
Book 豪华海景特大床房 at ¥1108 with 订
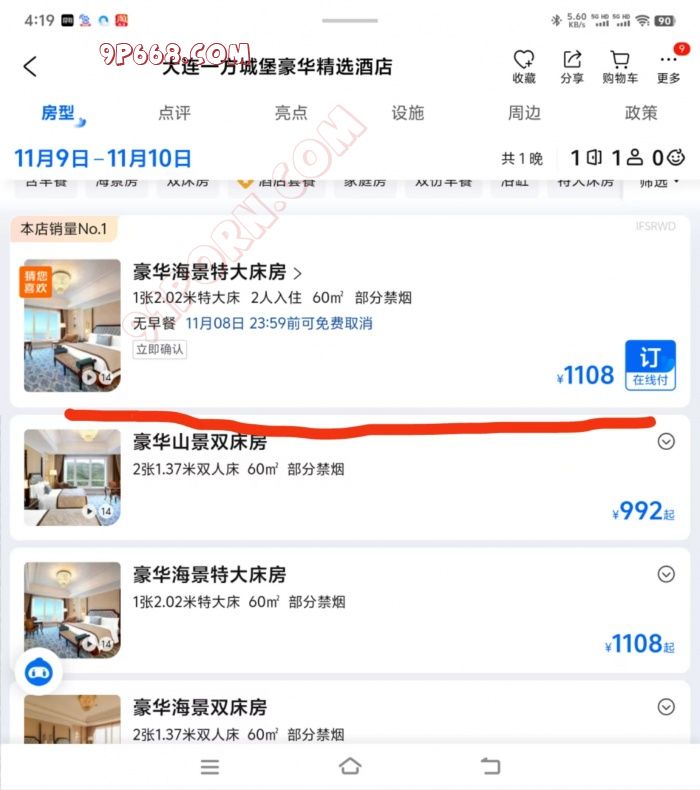click(650, 365)
